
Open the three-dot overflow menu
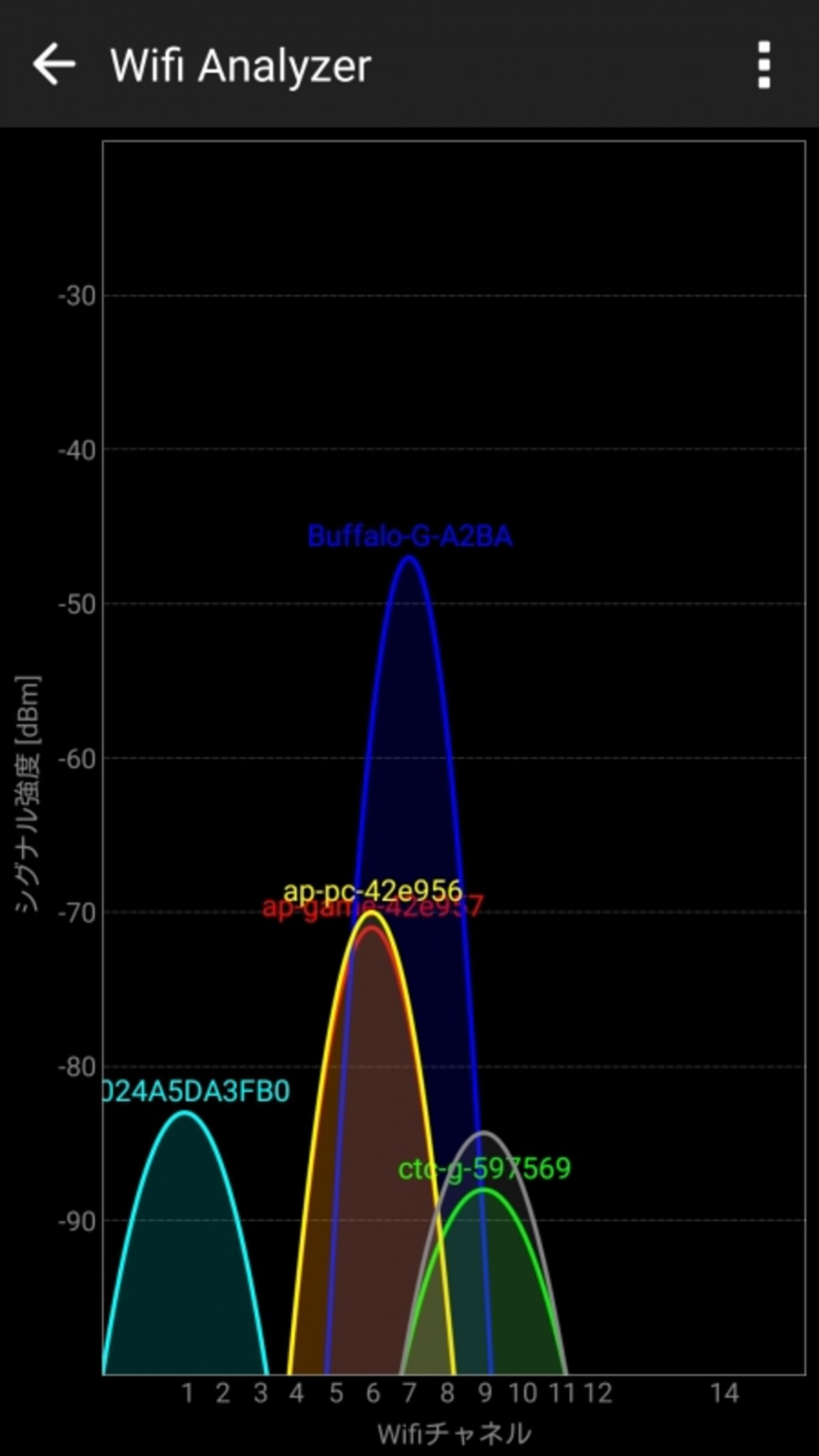(x=764, y=65)
